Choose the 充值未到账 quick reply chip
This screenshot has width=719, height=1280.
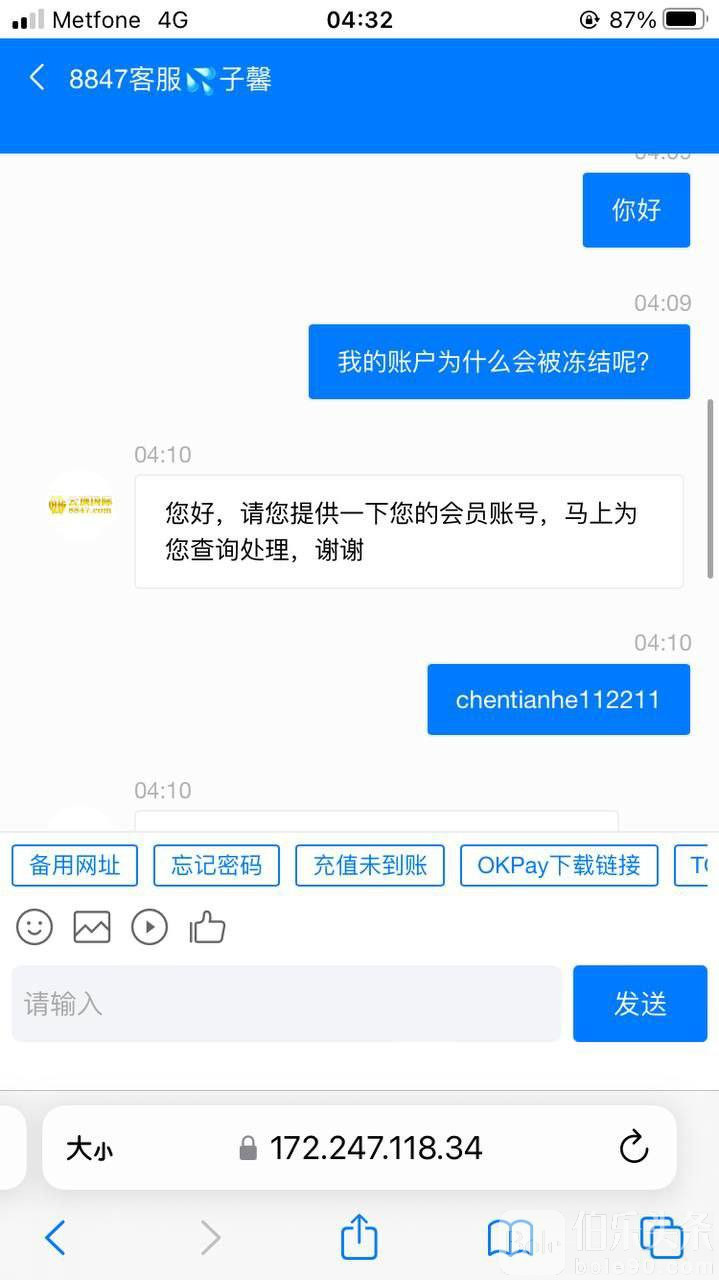click(x=370, y=865)
